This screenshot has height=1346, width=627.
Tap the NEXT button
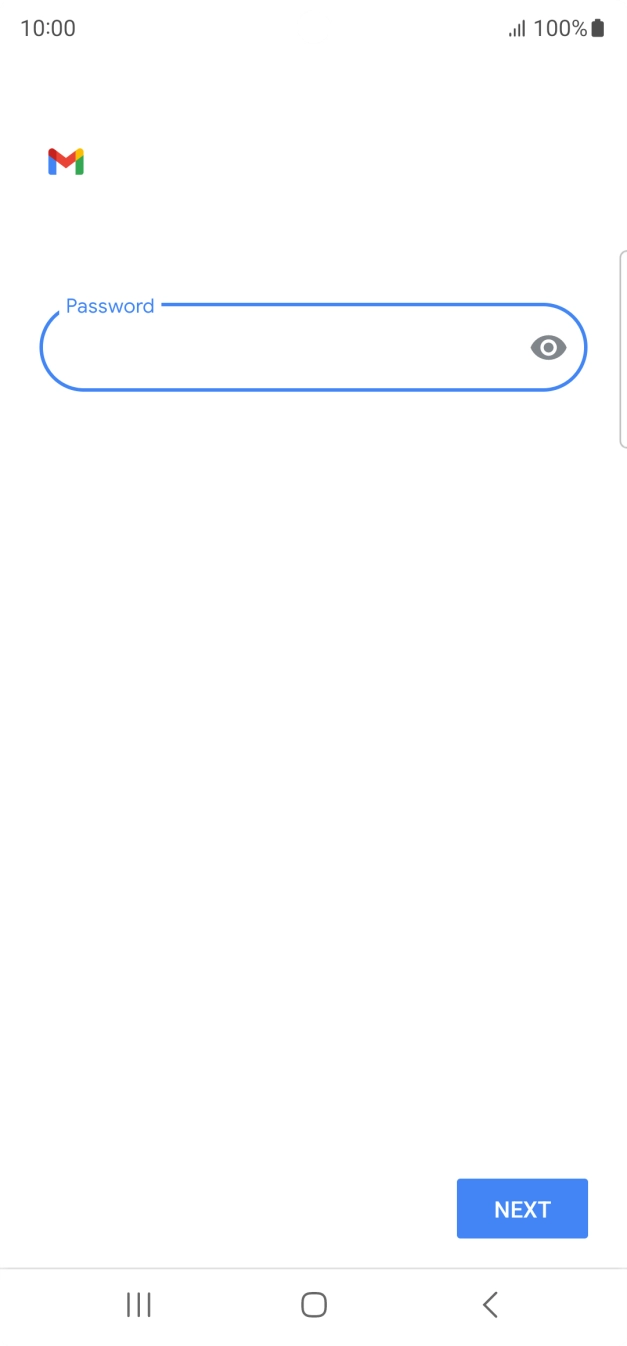coord(522,1209)
